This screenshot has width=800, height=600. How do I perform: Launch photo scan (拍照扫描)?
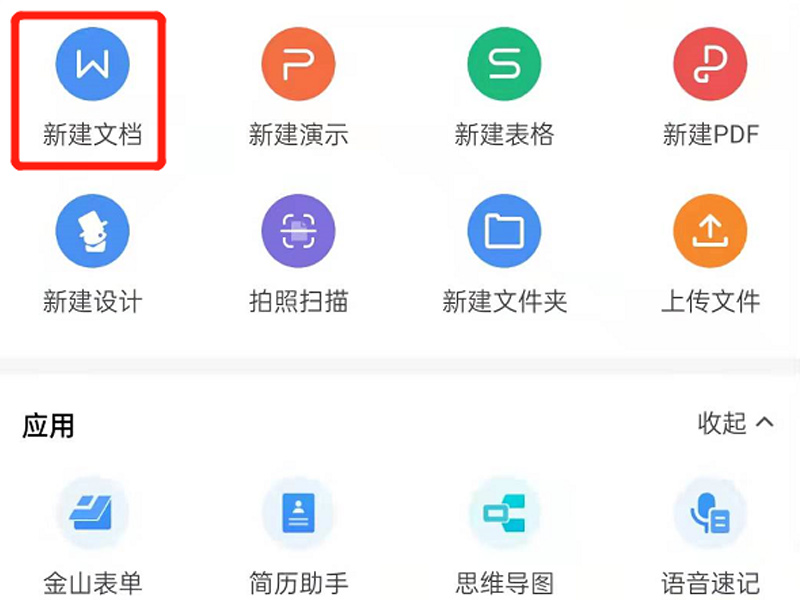pyautogui.click(x=298, y=231)
